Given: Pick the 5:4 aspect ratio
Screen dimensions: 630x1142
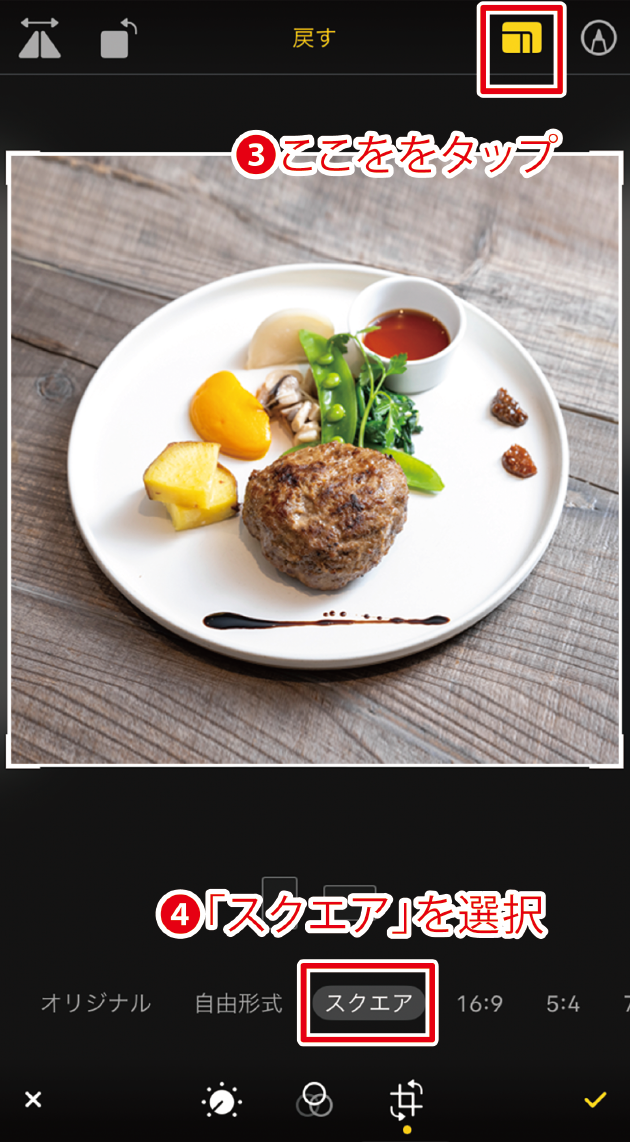Looking at the screenshot, I should pos(563,1003).
